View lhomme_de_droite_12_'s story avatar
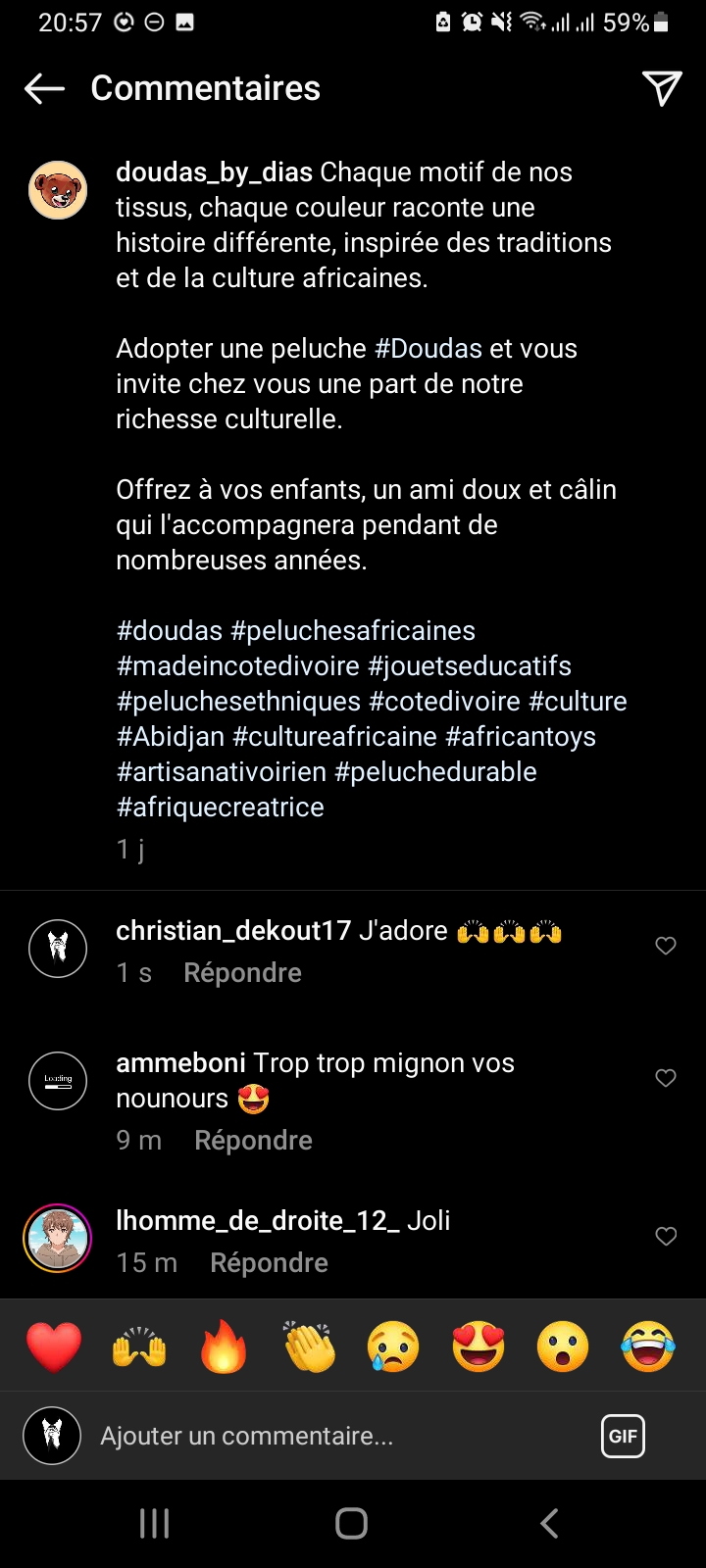The image size is (706, 1568). coord(58,1238)
